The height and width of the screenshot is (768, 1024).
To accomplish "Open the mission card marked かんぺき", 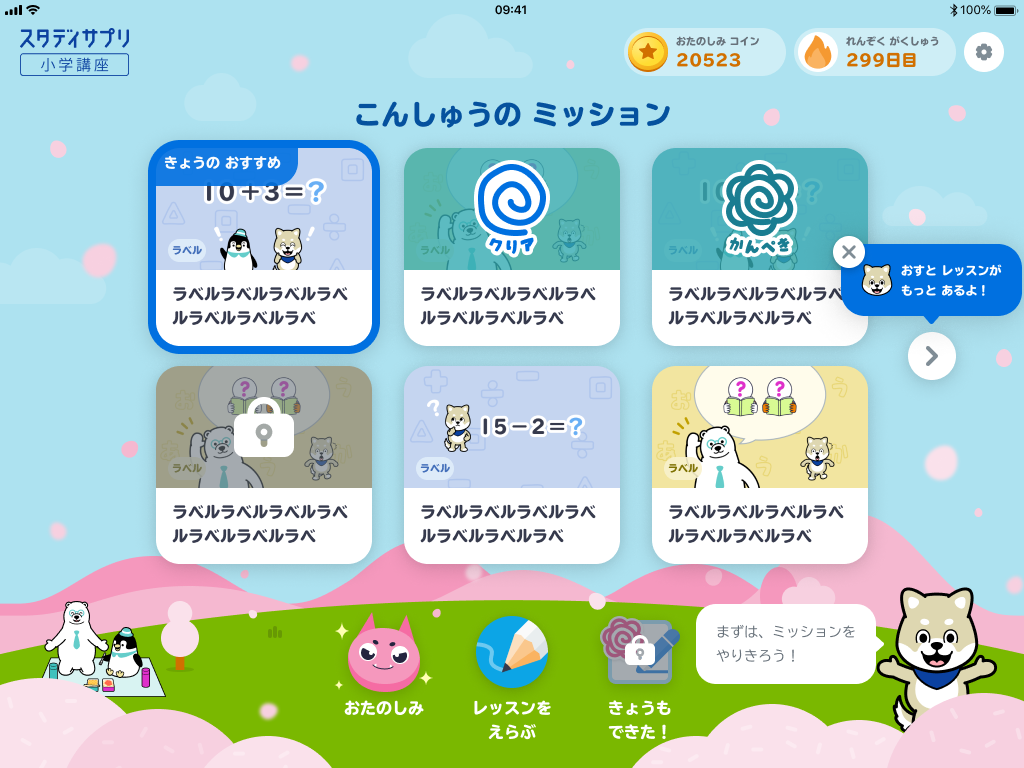I will coord(760,247).
